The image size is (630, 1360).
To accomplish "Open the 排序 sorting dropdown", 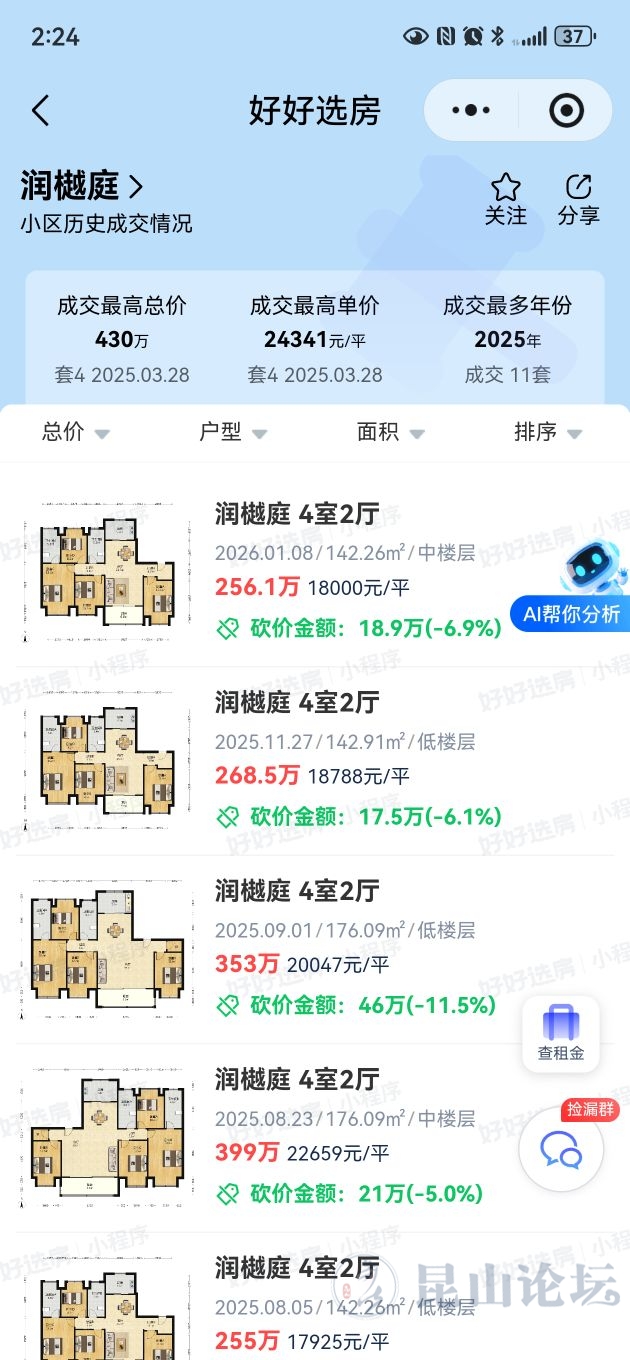I will tap(547, 432).
